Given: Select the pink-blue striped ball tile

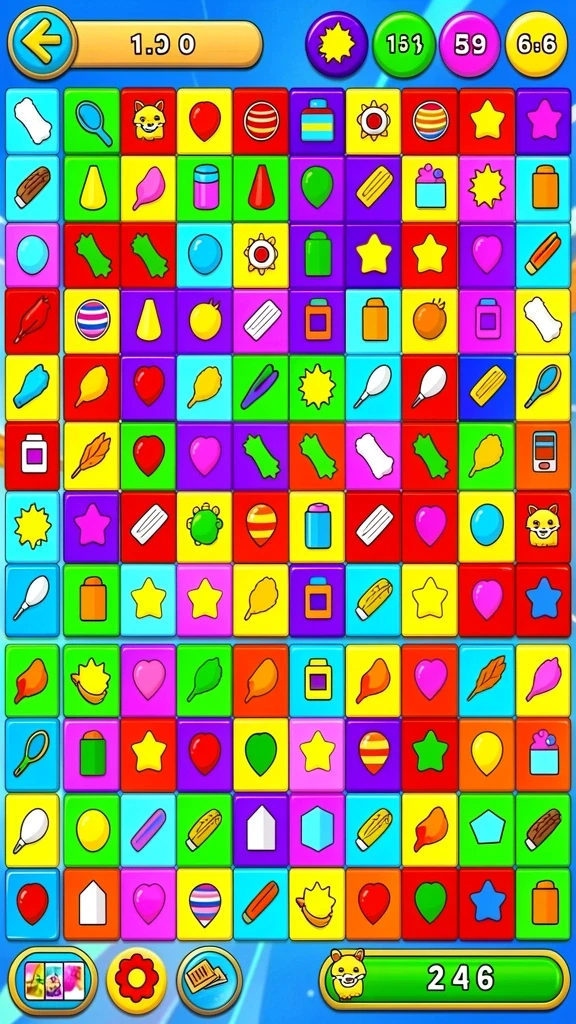Looking at the screenshot, I should [x=92, y=321].
